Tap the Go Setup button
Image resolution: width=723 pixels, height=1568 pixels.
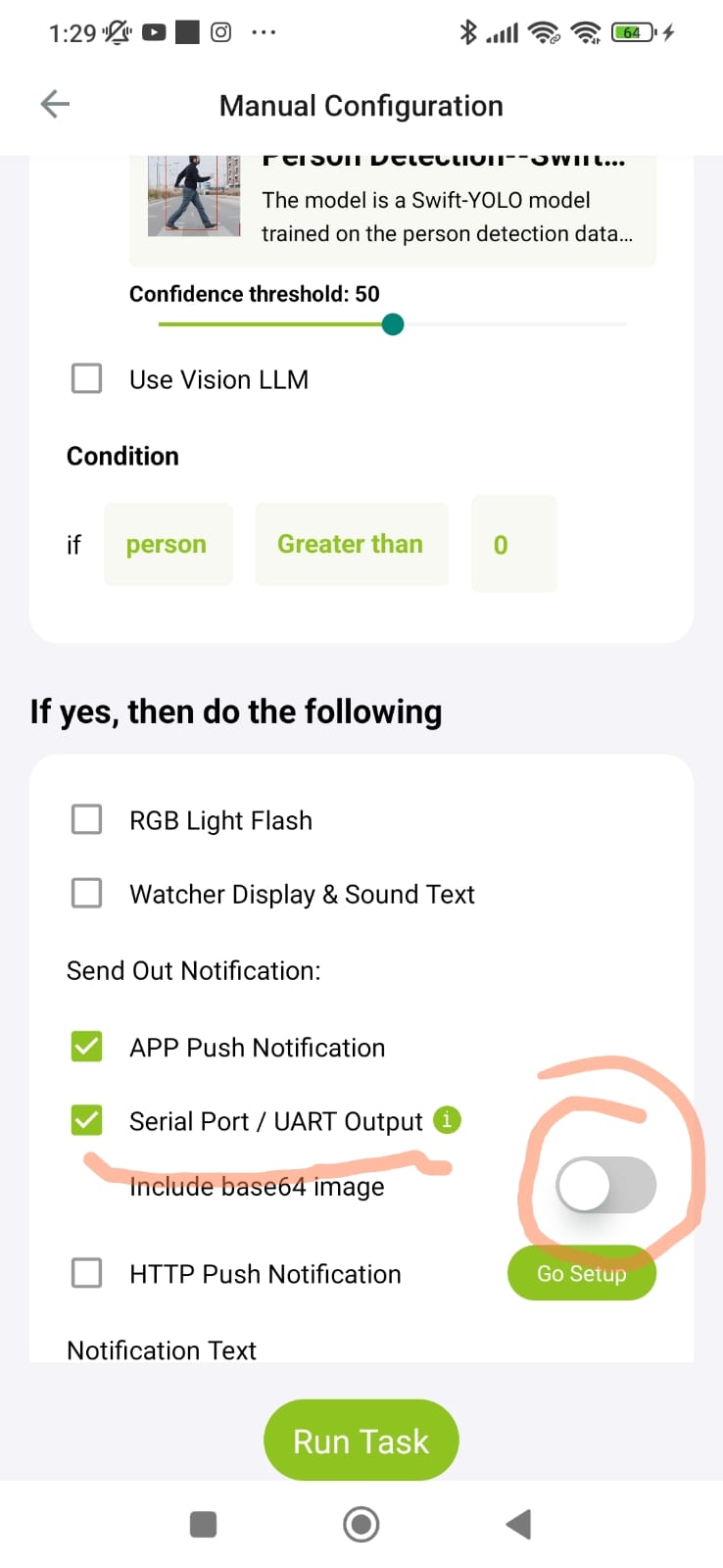pos(582,1273)
